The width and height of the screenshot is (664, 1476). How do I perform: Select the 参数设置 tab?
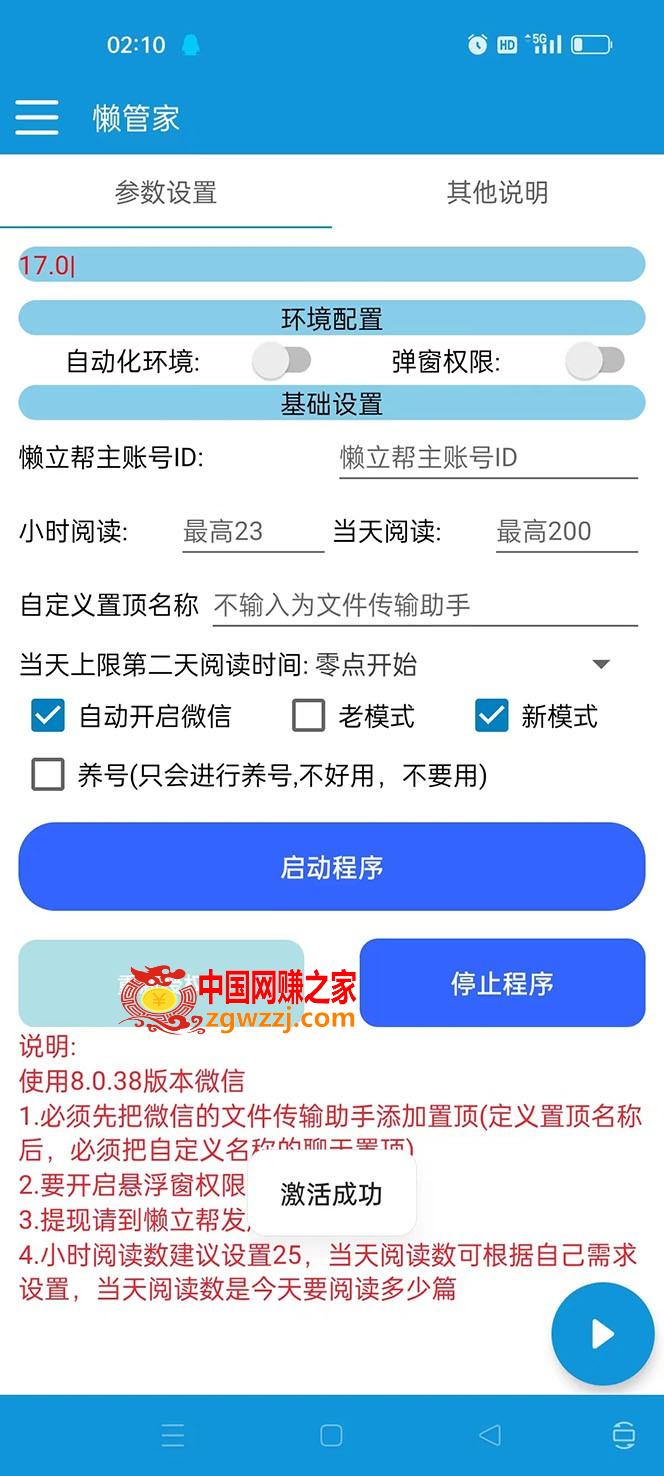point(166,192)
